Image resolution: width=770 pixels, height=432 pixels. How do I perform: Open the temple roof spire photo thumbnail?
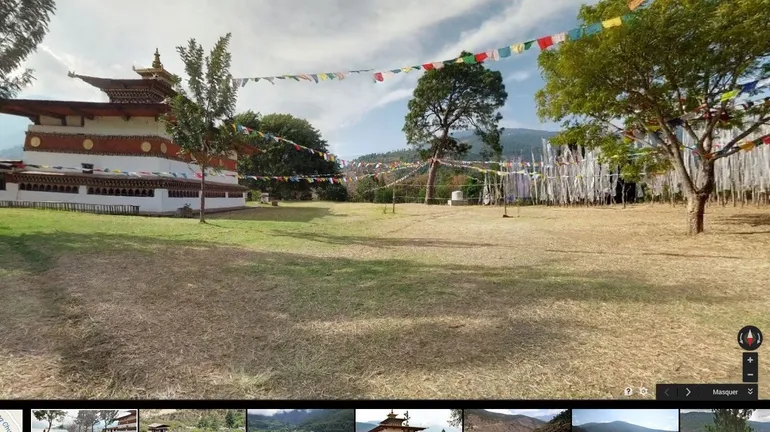(x=408, y=421)
